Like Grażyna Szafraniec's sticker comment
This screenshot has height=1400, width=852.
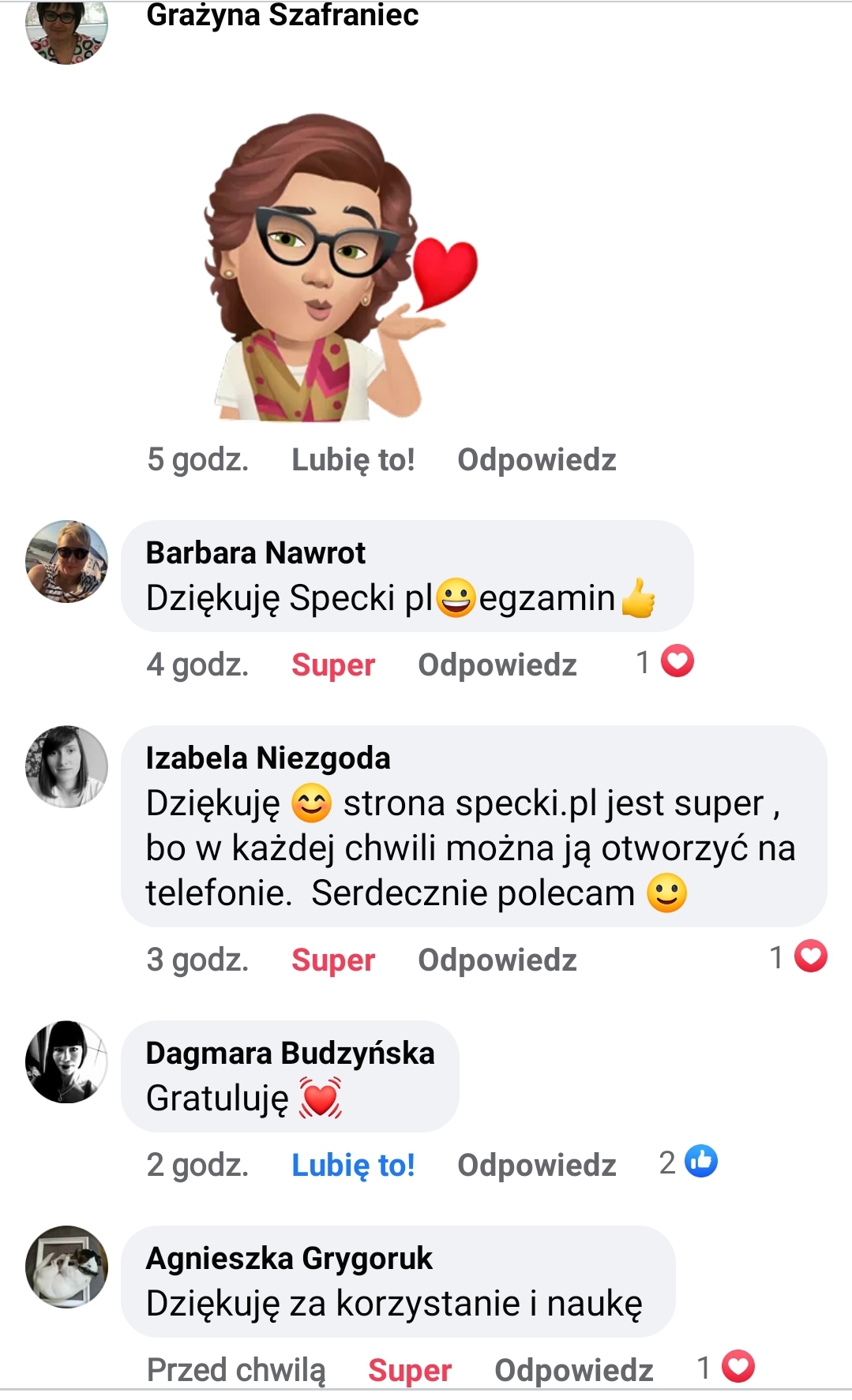pyautogui.click(x=353, y=459)
